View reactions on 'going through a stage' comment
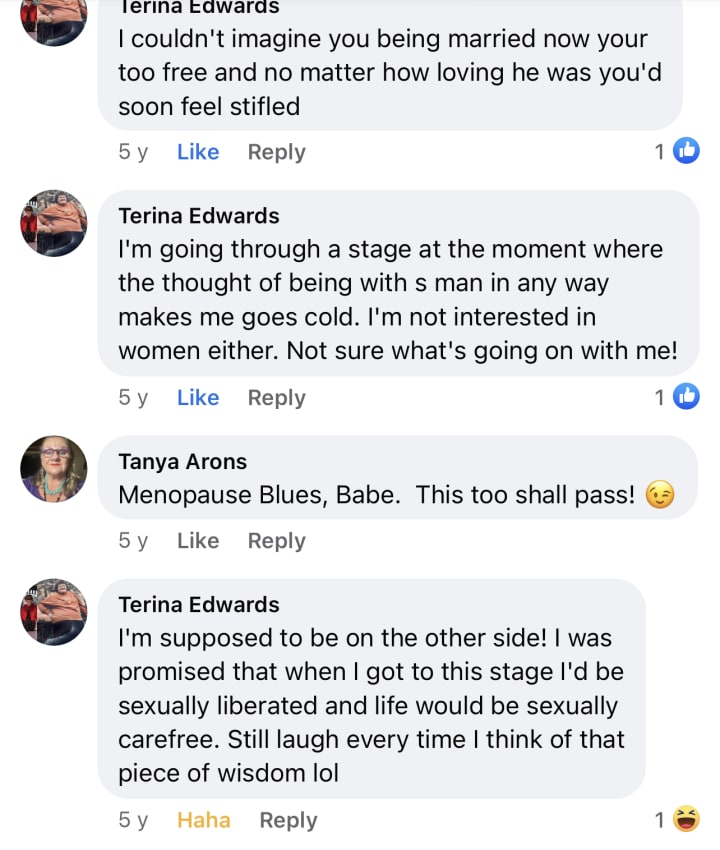 (677, 397)
